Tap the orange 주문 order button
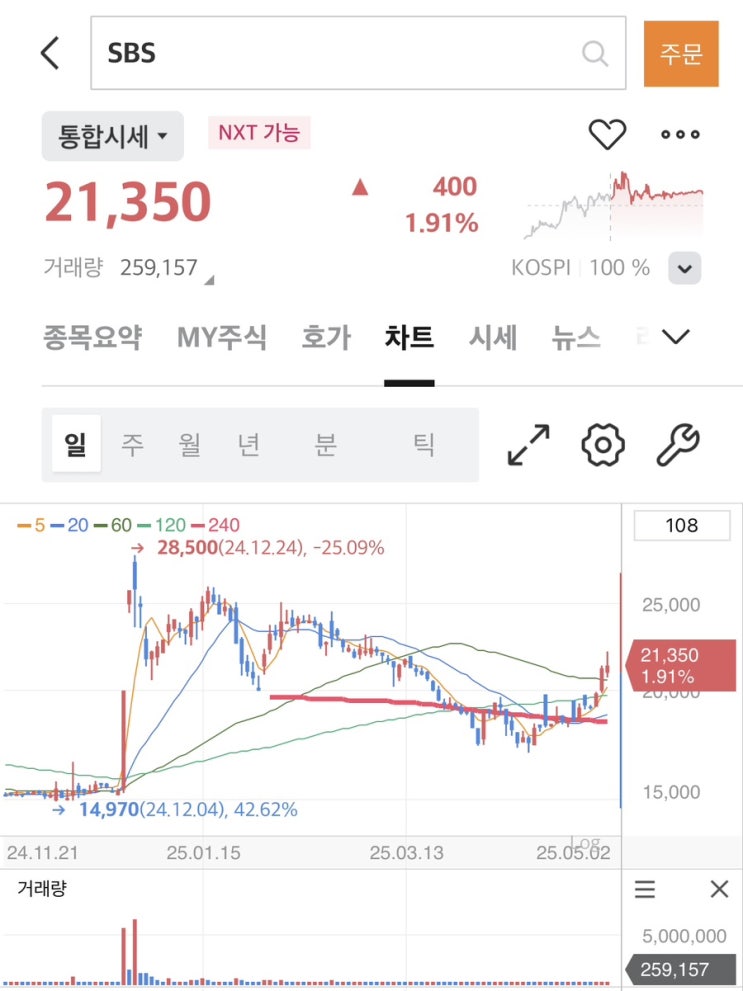Image resolution: width=743 pixels, height=991 pixels. click(681, 53)
